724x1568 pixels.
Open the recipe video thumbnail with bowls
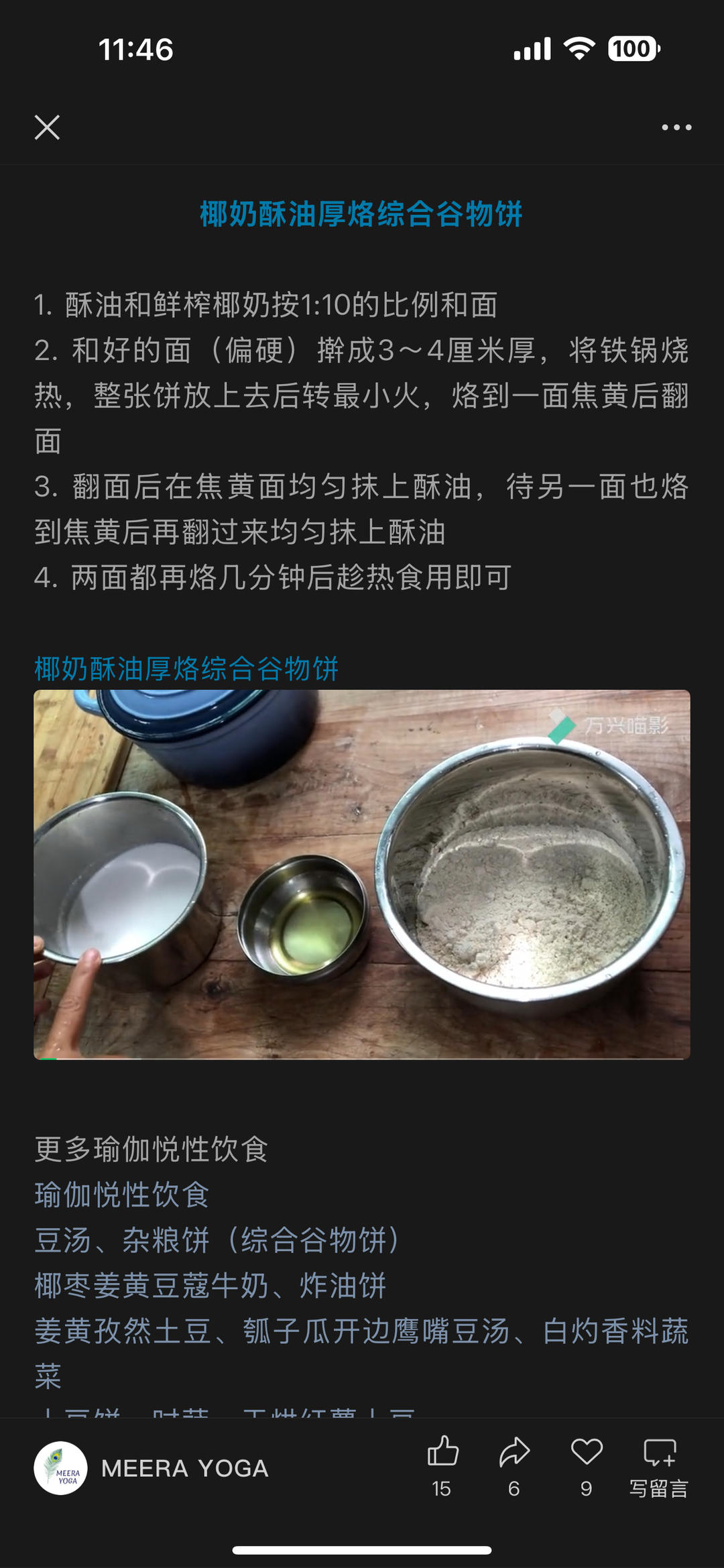coord(362,874)
